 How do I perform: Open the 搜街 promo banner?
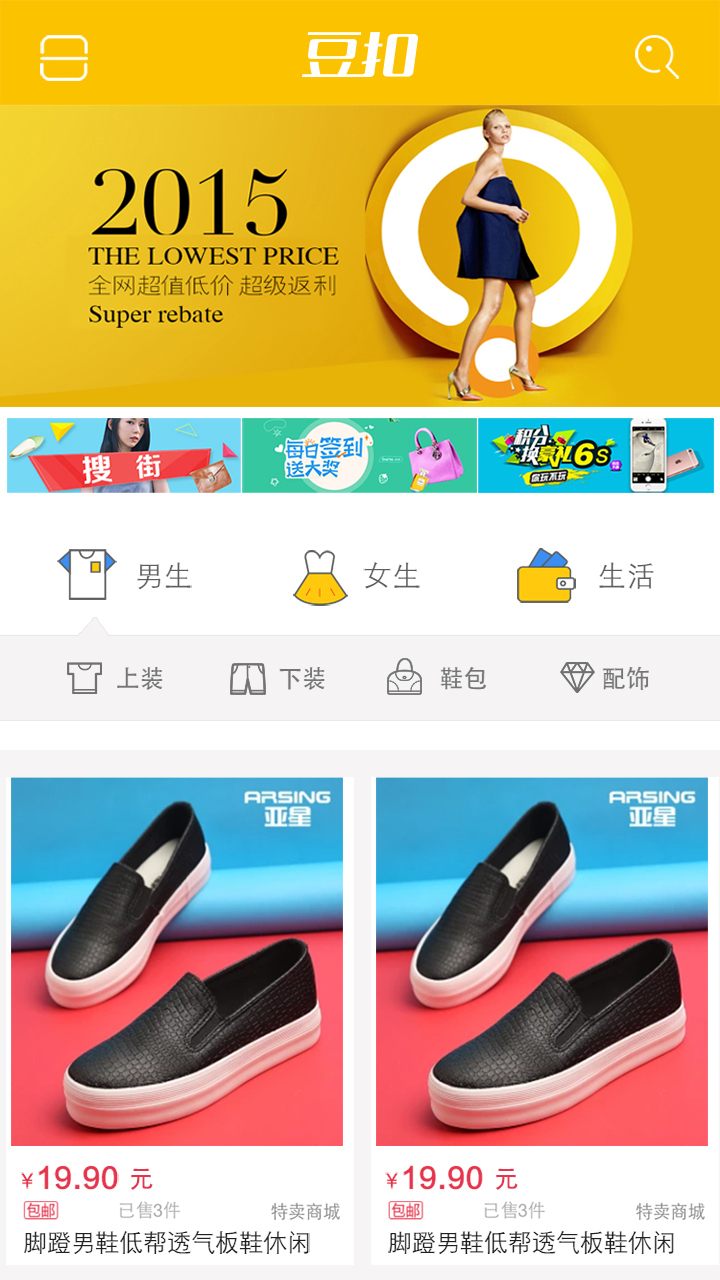pyautogui.click(x=124, y=455)
